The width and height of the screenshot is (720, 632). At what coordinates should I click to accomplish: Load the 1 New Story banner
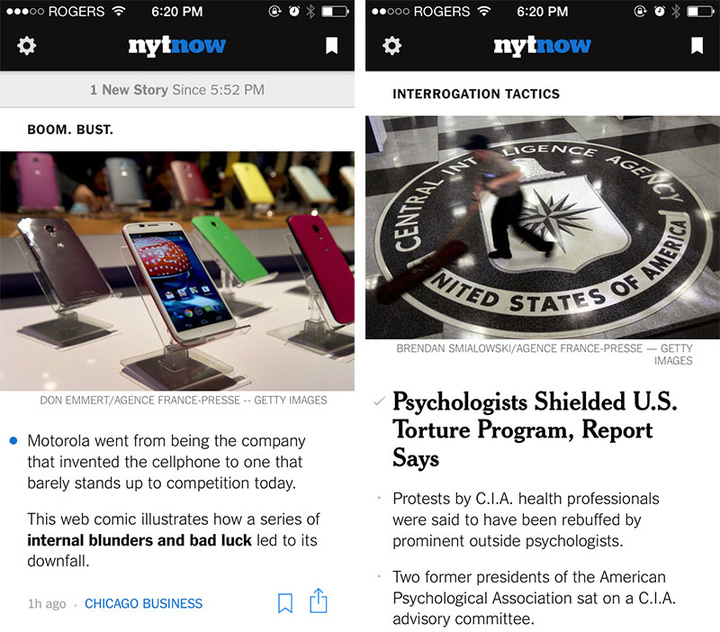(x=177, y=90)
